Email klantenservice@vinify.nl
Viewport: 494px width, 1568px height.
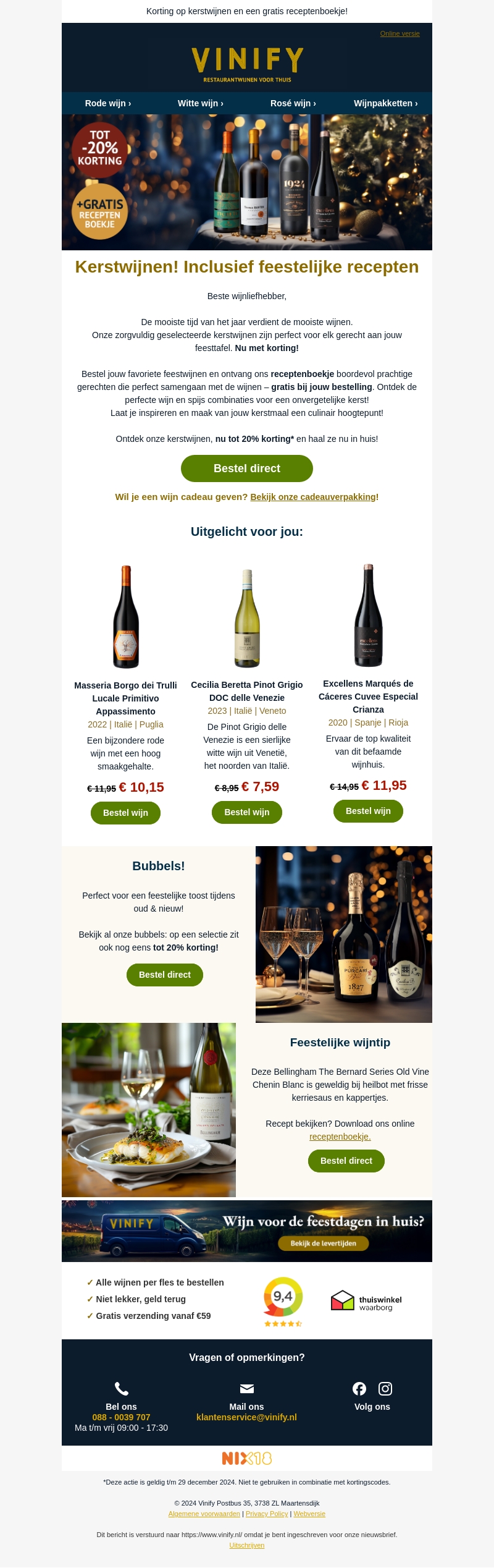[x=246, y=1417]
